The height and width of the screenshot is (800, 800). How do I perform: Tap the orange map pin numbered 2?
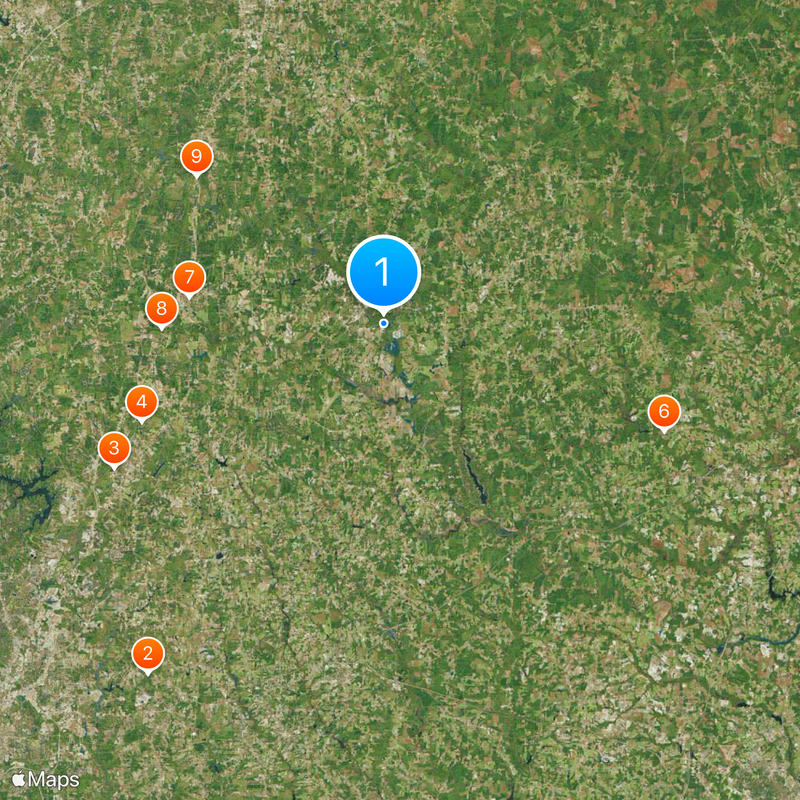pyautogui.click(x=148, y=655)
